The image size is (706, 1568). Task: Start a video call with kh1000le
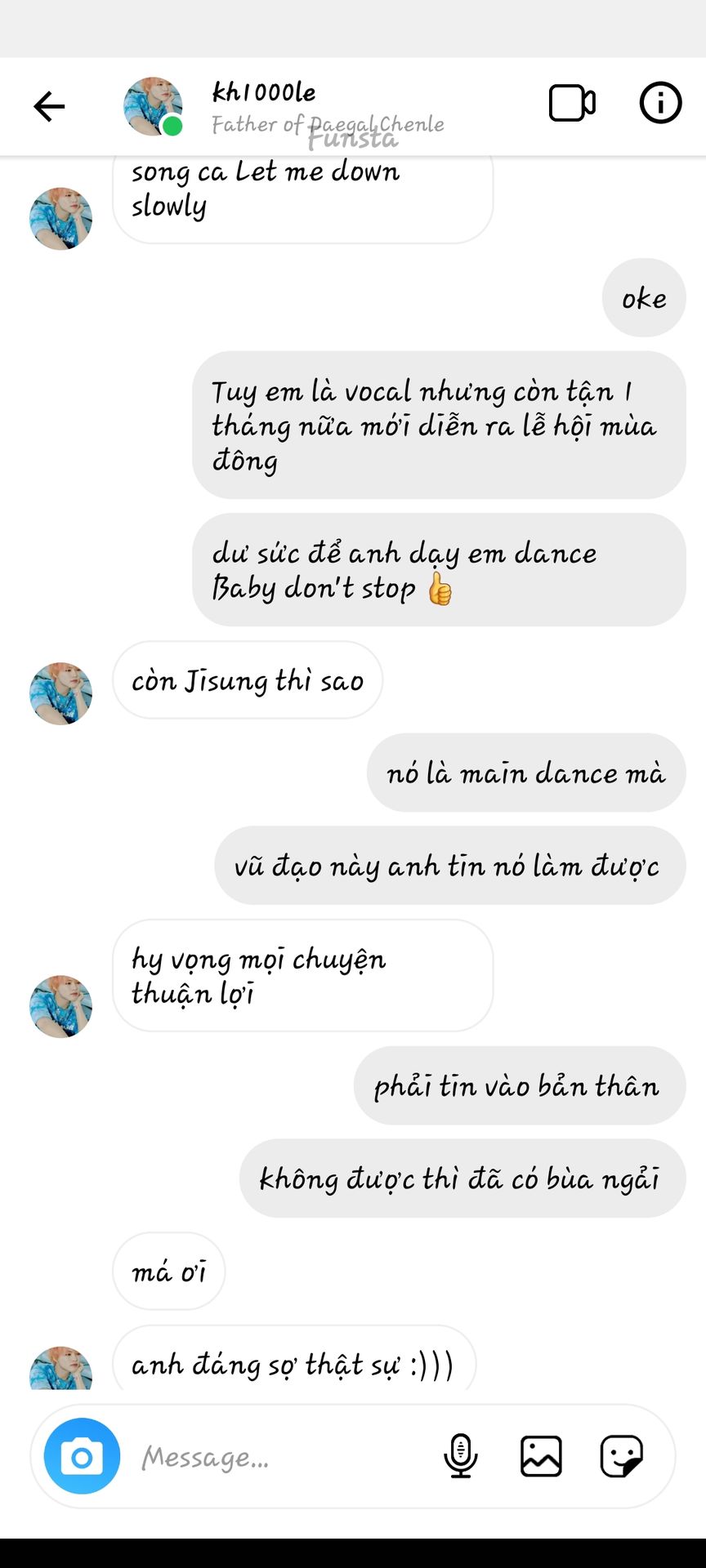tap(572, 104)
